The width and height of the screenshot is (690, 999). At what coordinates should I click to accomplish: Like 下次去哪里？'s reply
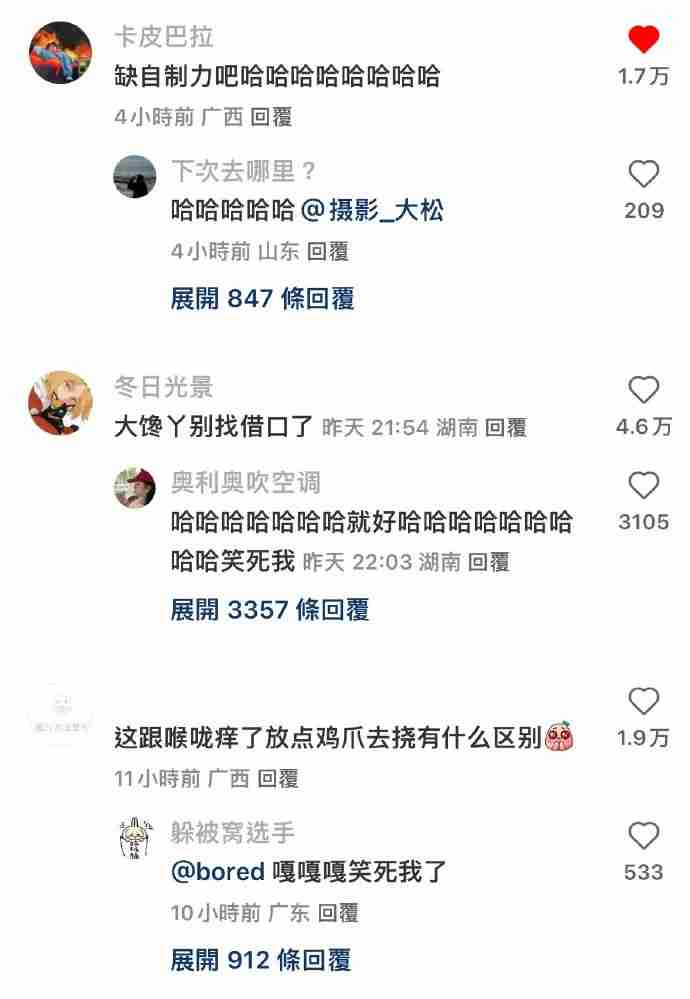click(x=643, y=175)
